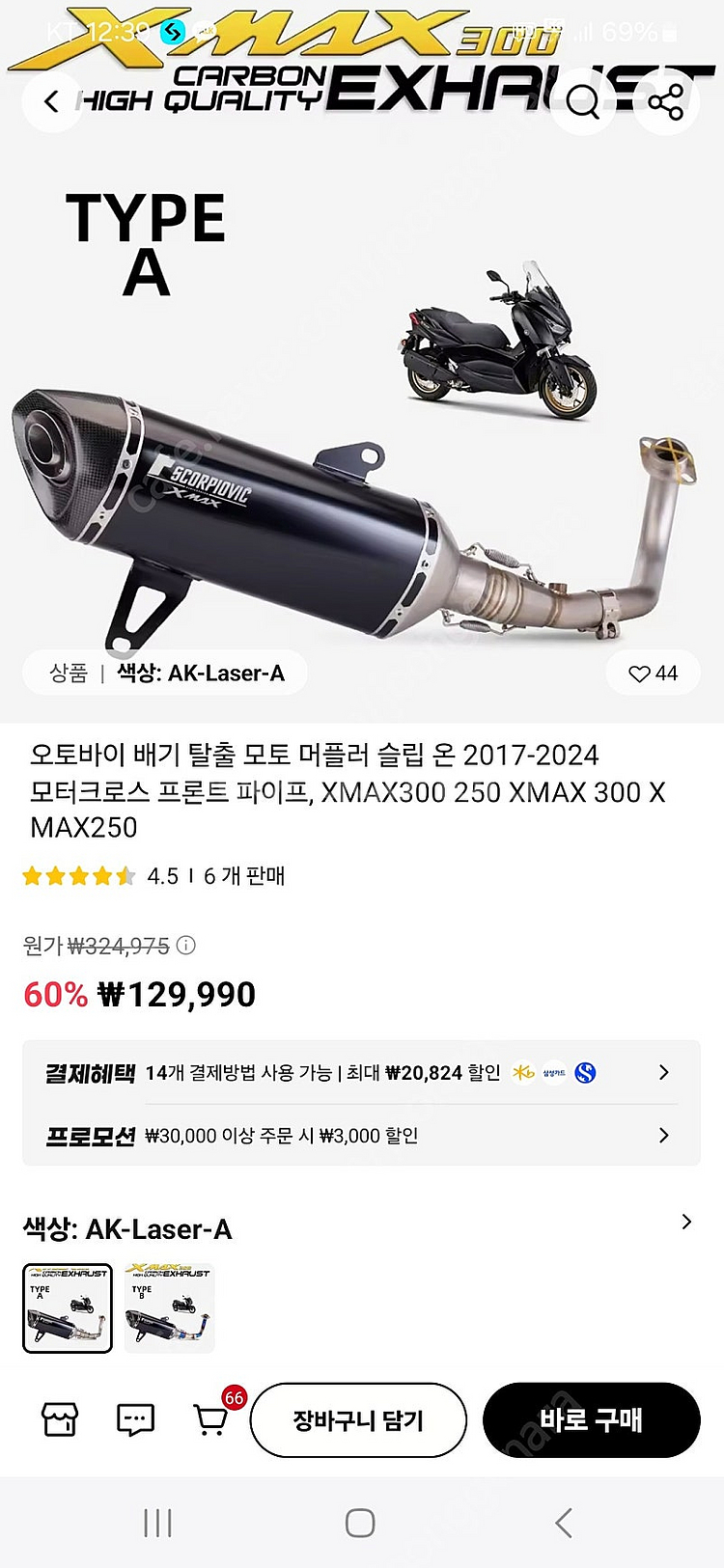Open the chat messages icon
Image resolution: width=724 pixels, height=1568 pixels.
pos(135,1419)
